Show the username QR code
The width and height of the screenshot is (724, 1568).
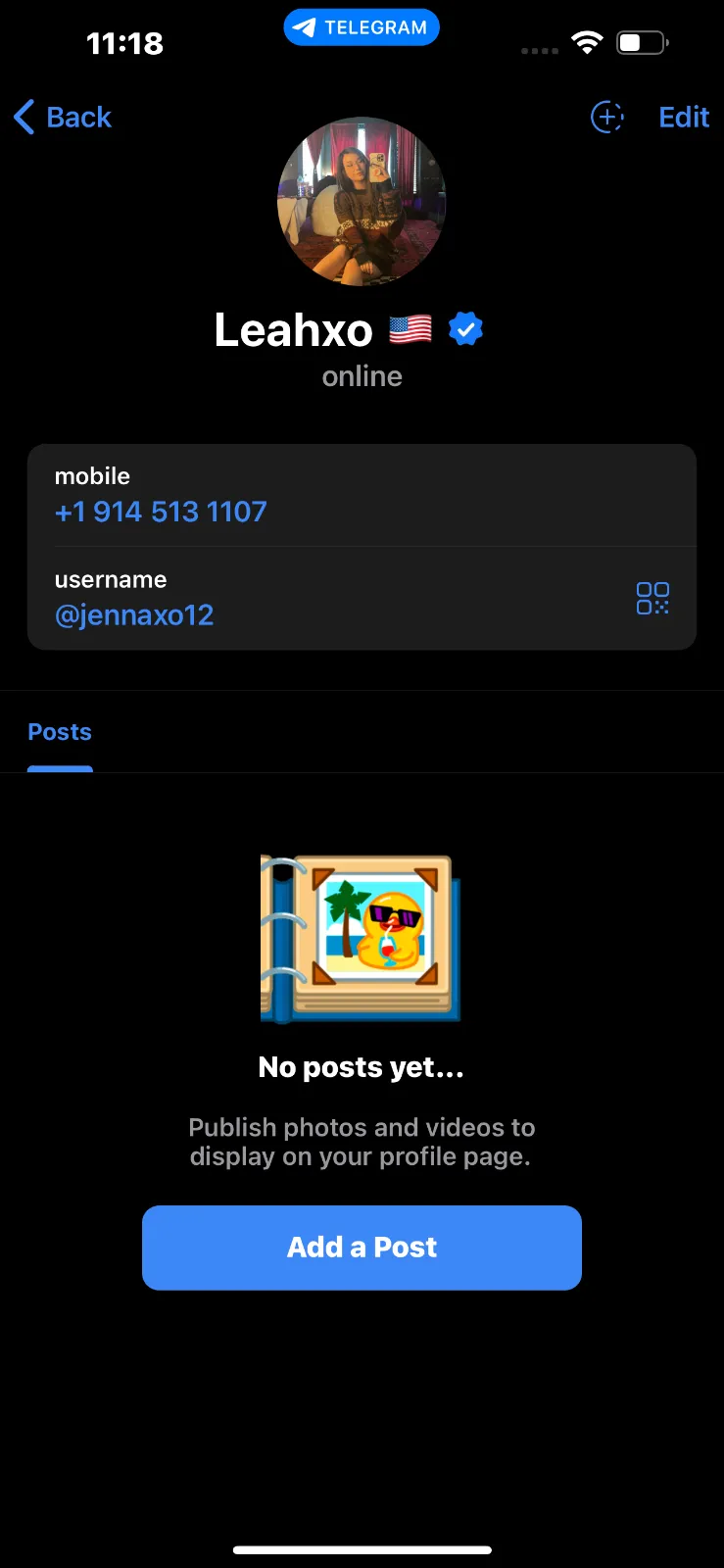tap(652, 598)
